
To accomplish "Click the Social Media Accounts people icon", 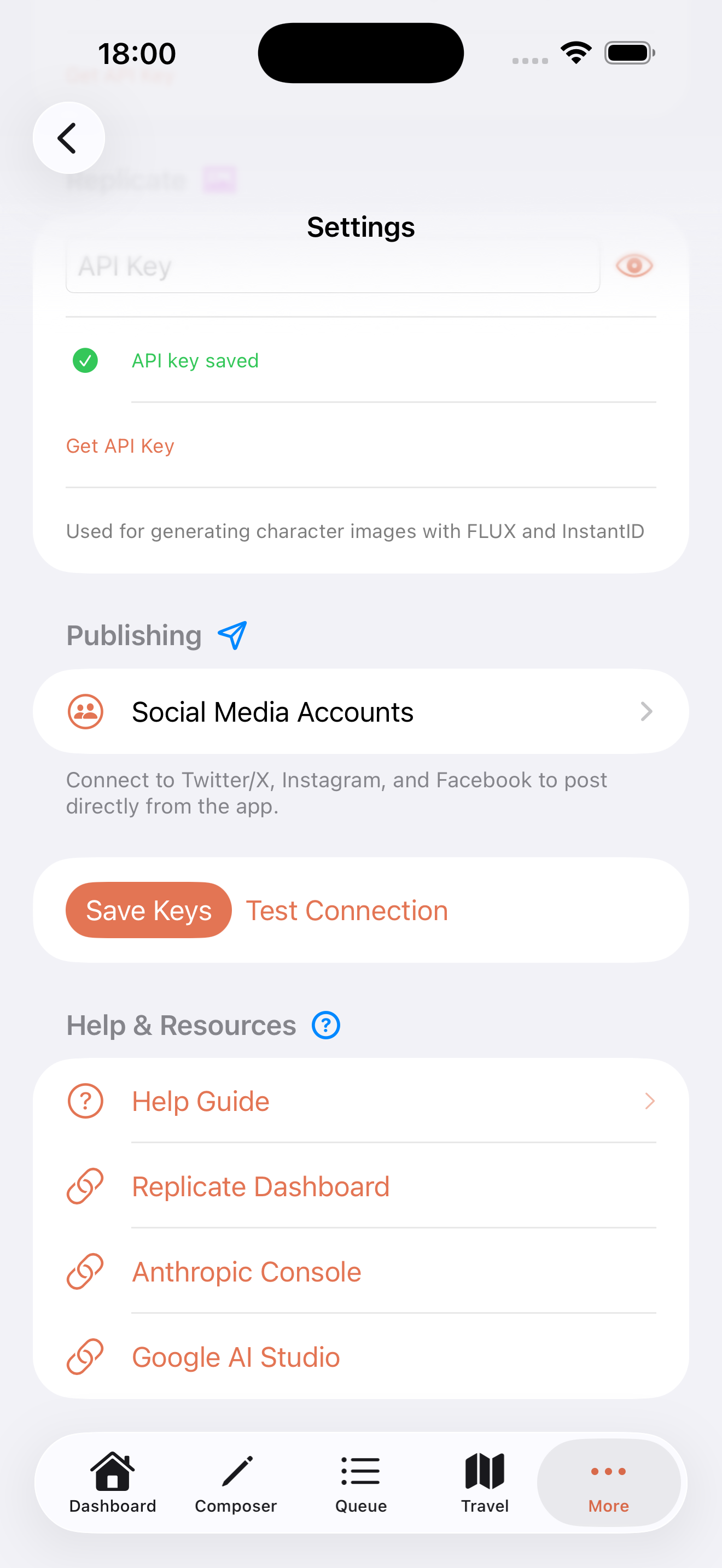I will click(x=85, y=711).
